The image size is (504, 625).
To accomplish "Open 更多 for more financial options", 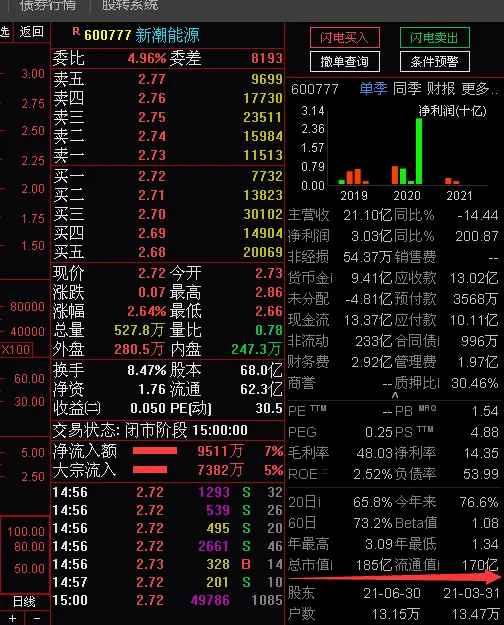I will tap(479, 88).
